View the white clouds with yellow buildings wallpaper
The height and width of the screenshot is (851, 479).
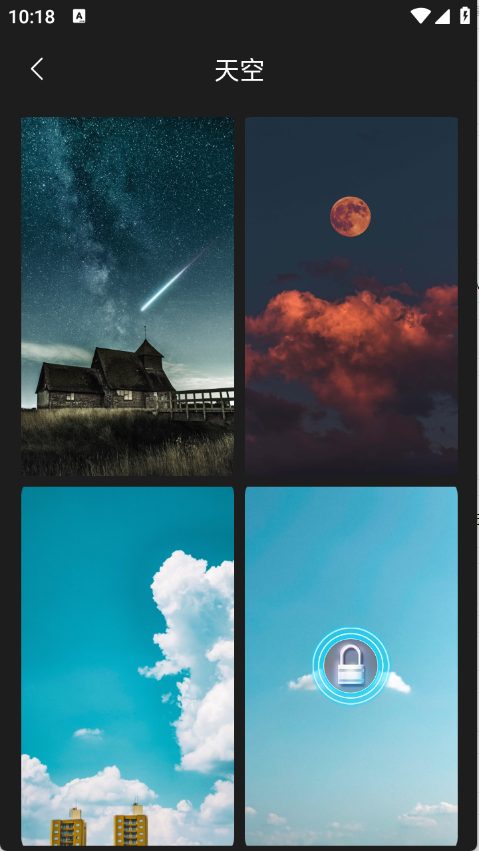[127, 666]
